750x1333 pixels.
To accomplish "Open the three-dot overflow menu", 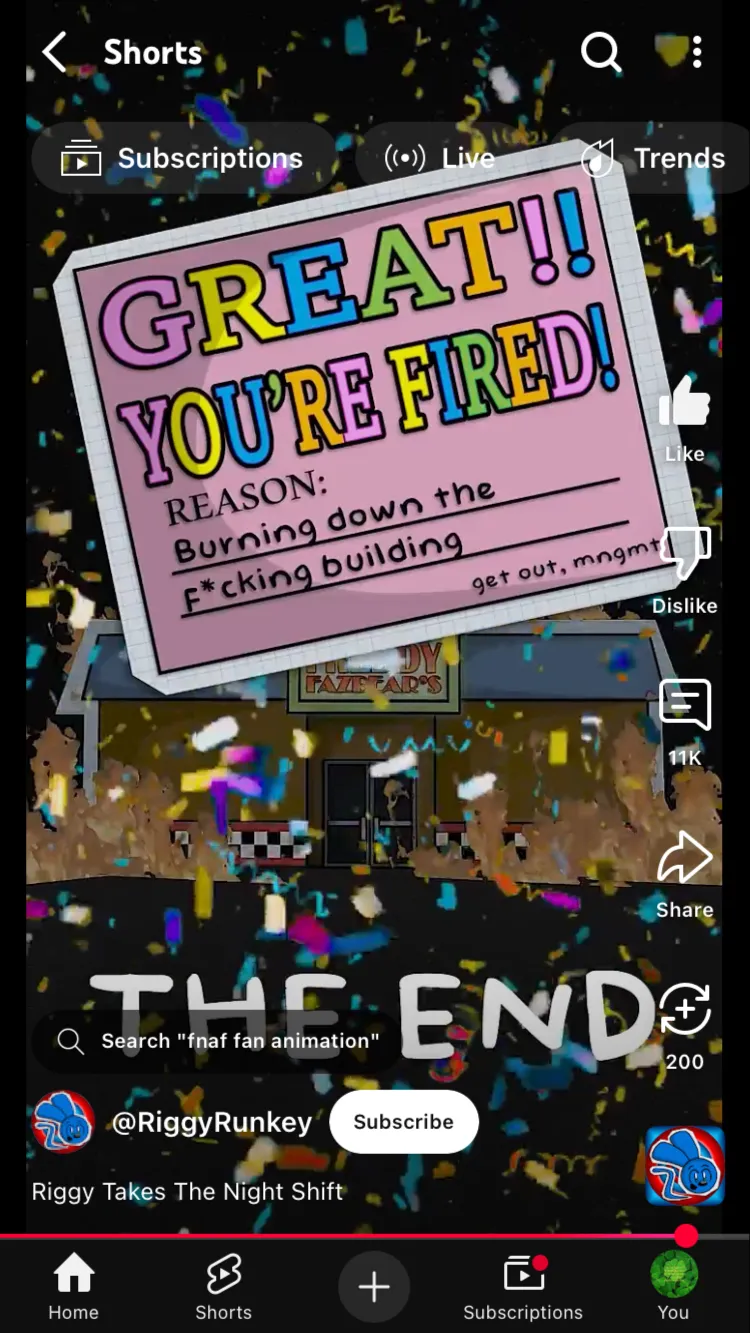I will click(x=697, y=52).
